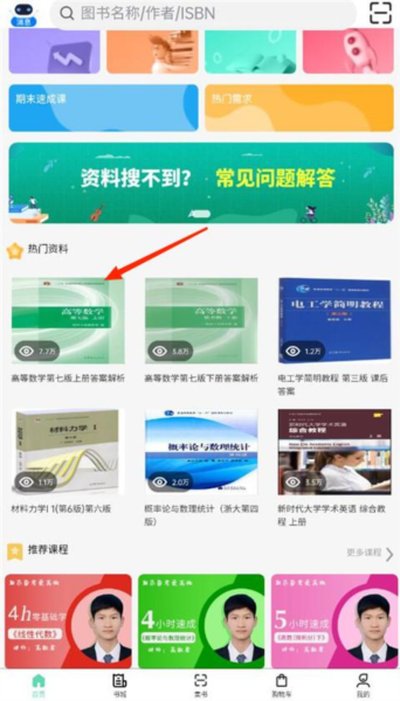Viewport: 400px width, 701px height.
Task: Open the pink 5小时速成 course card
Action: click(x=334, y=621)
